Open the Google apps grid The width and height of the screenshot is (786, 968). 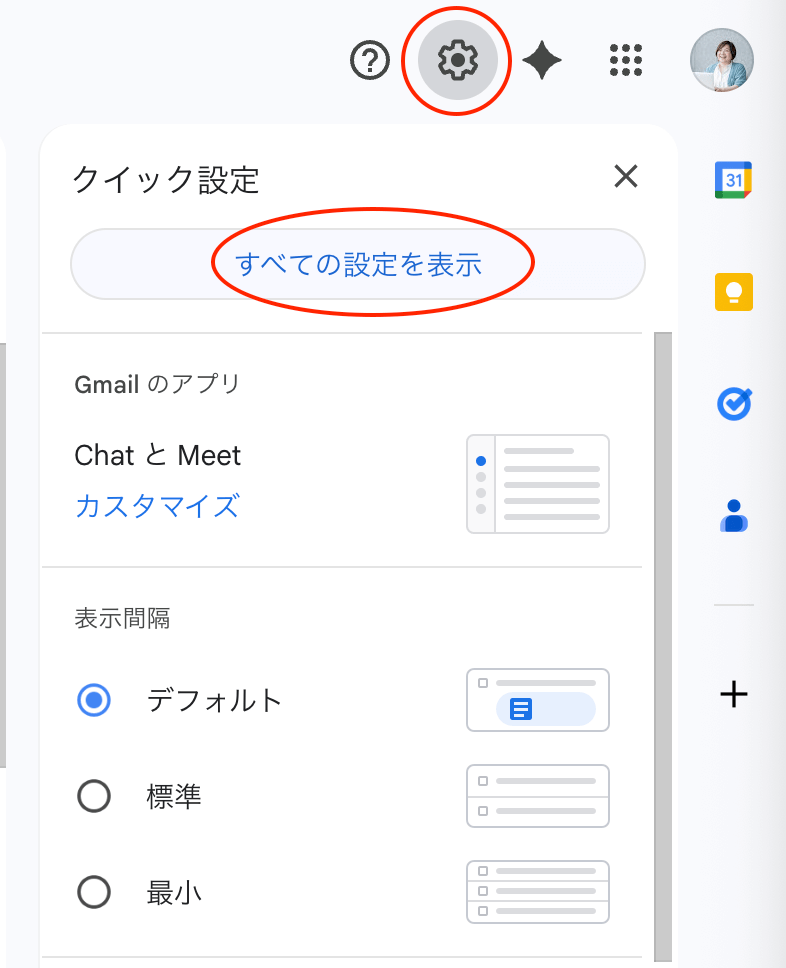click(626, 61)
